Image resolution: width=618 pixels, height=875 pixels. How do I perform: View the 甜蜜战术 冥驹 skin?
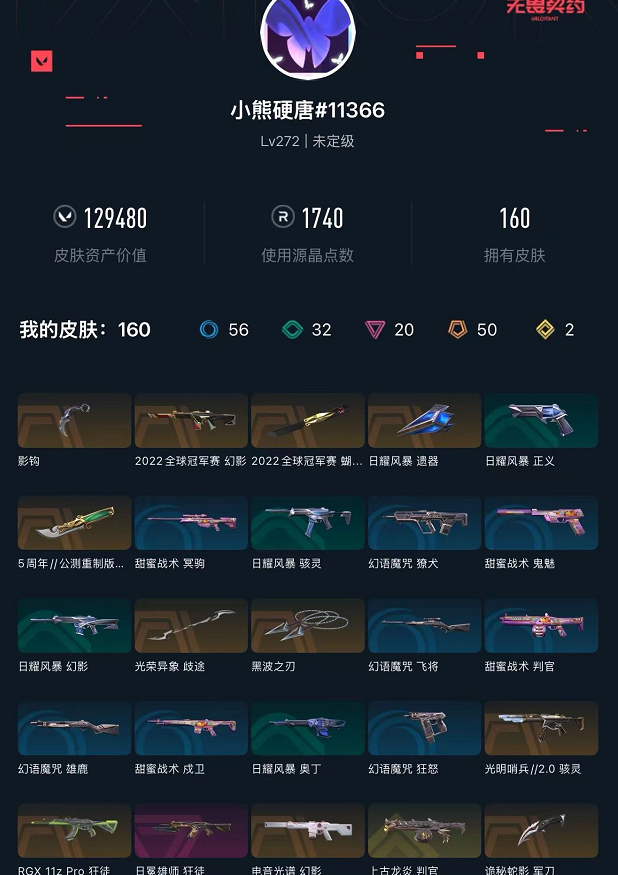pyautogui.click(x=191, y=523)
